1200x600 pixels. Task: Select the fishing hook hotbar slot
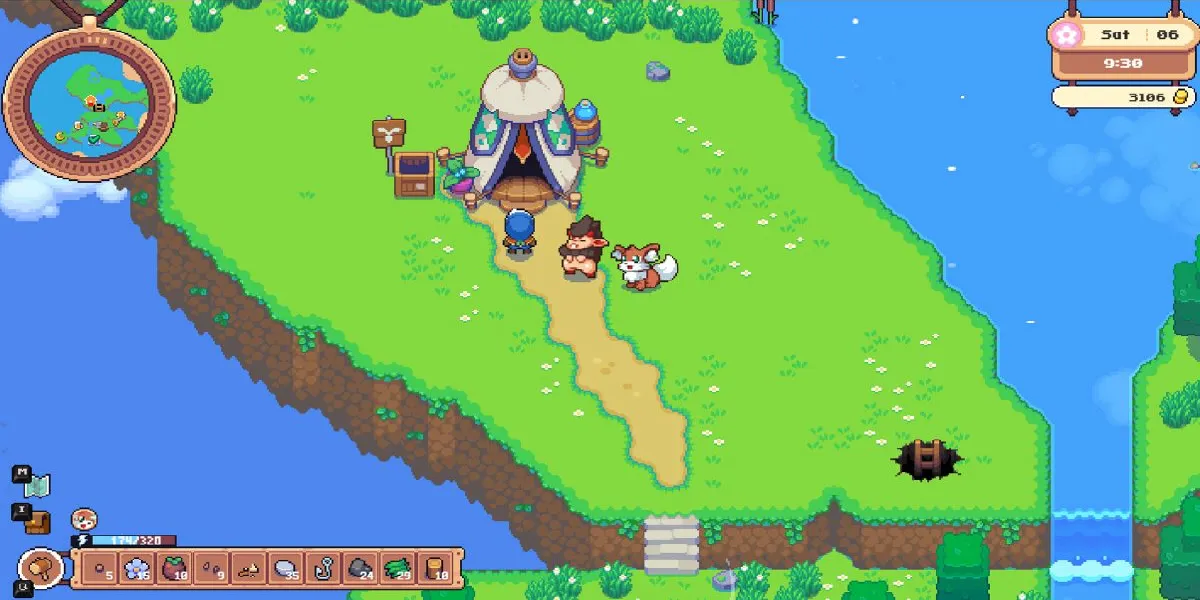click(323, 568)
